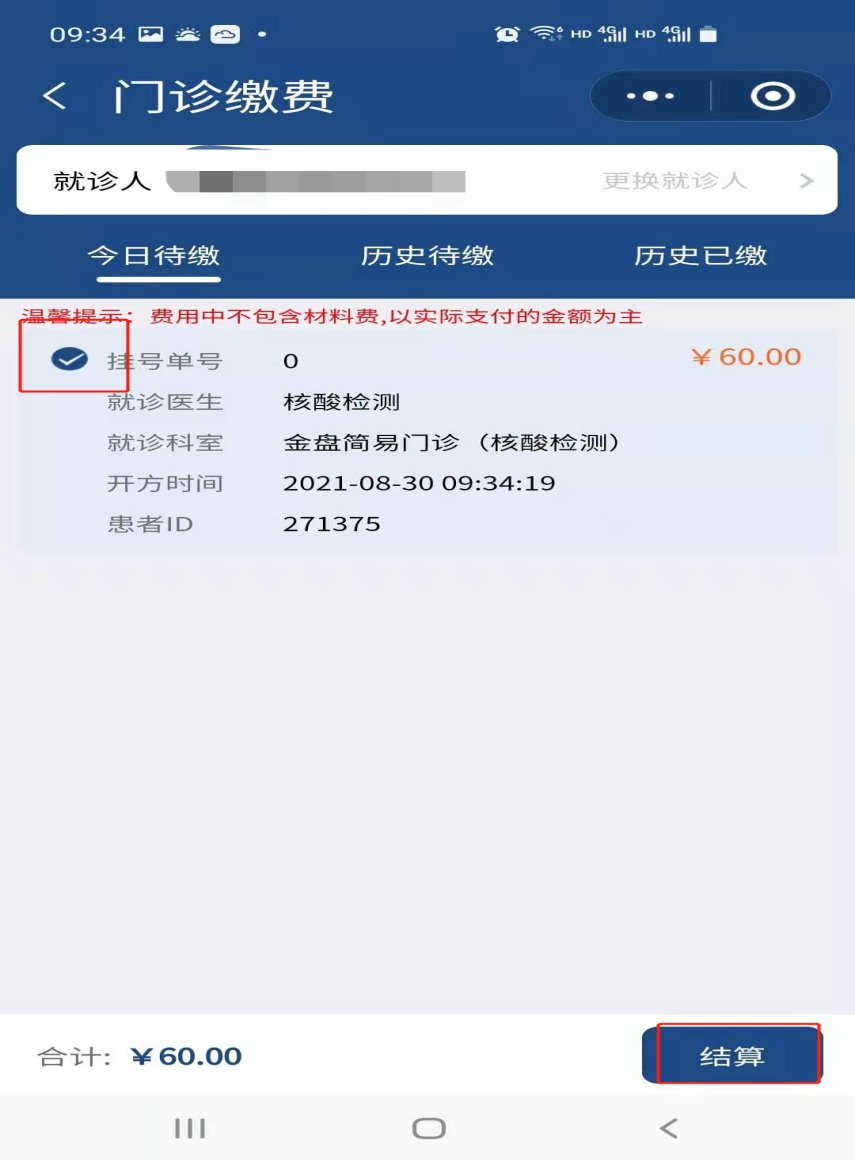Screen dimensions: 855x1160
Task: Switch to the 今日待缴 tab
Action: click(154, 256)
